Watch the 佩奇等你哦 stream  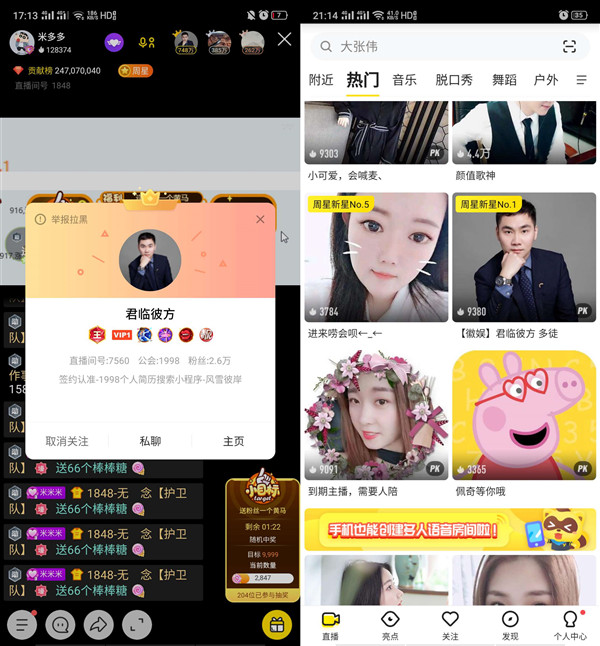[x=523, y=415]
